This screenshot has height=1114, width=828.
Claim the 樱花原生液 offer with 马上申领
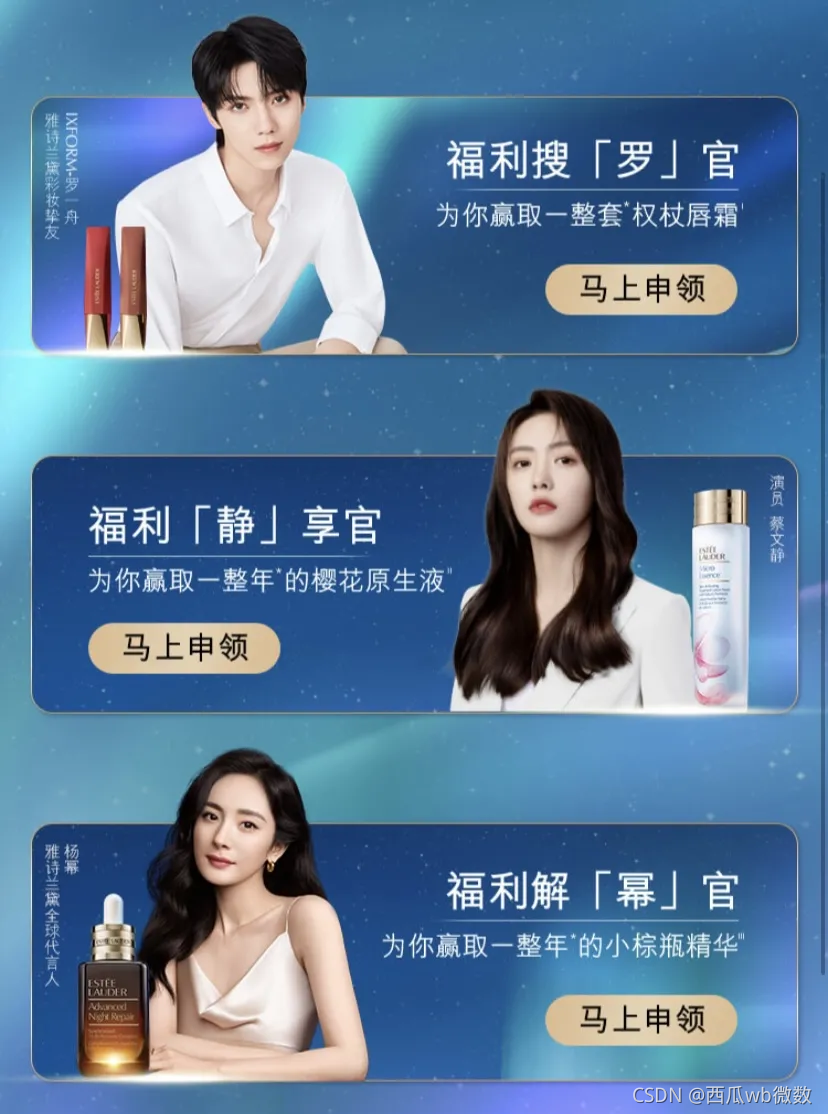click(184, 648)
